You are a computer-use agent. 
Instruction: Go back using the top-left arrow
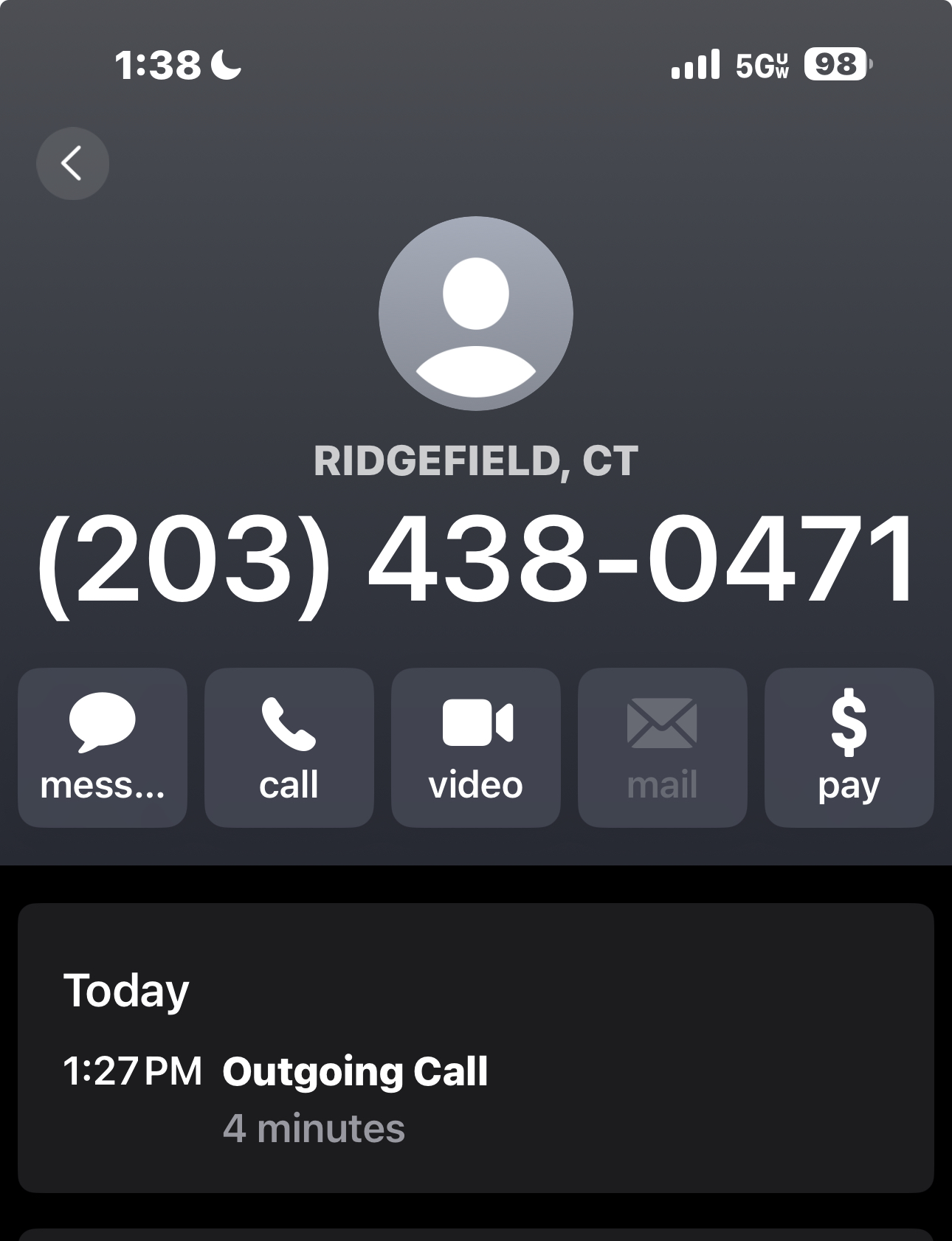pos(72,163)
